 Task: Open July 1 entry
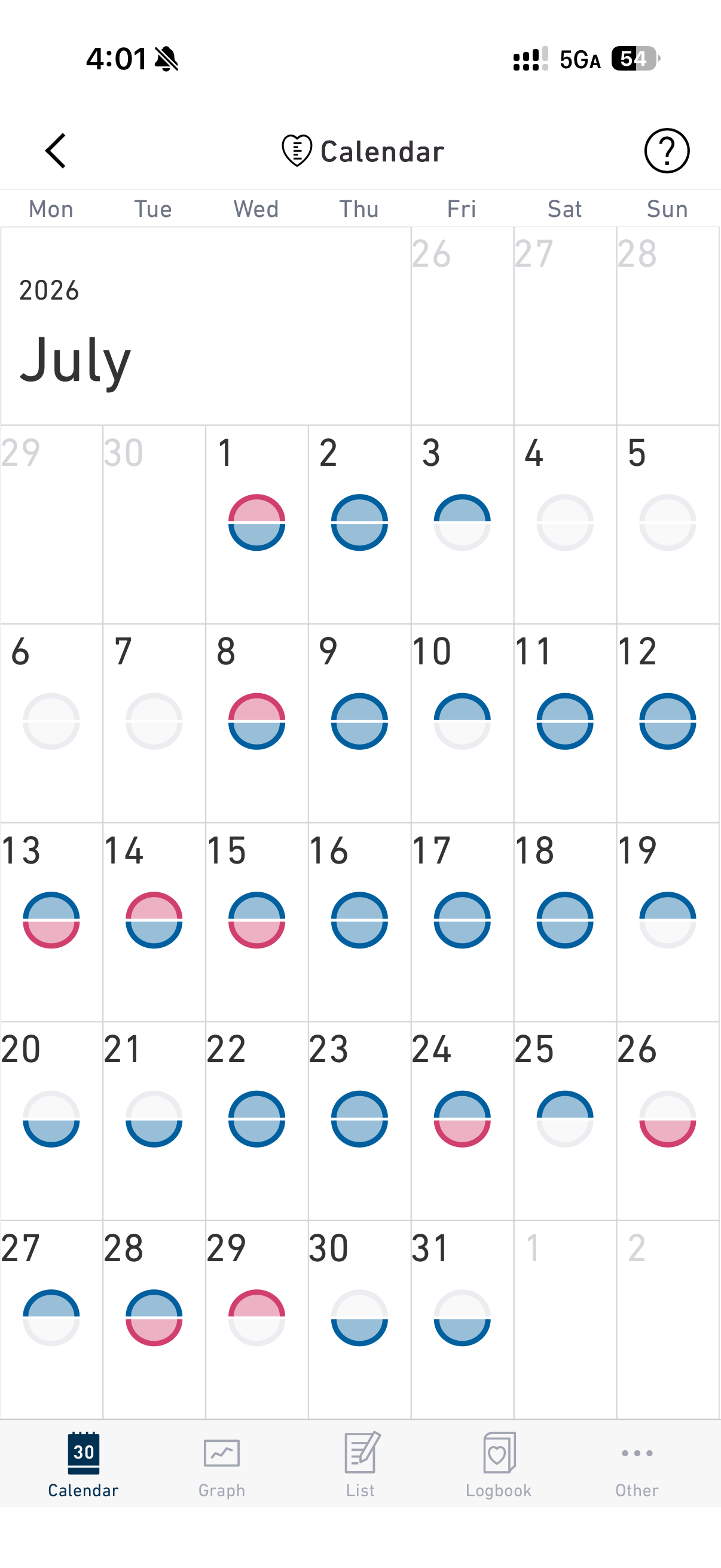click(256, 524)
